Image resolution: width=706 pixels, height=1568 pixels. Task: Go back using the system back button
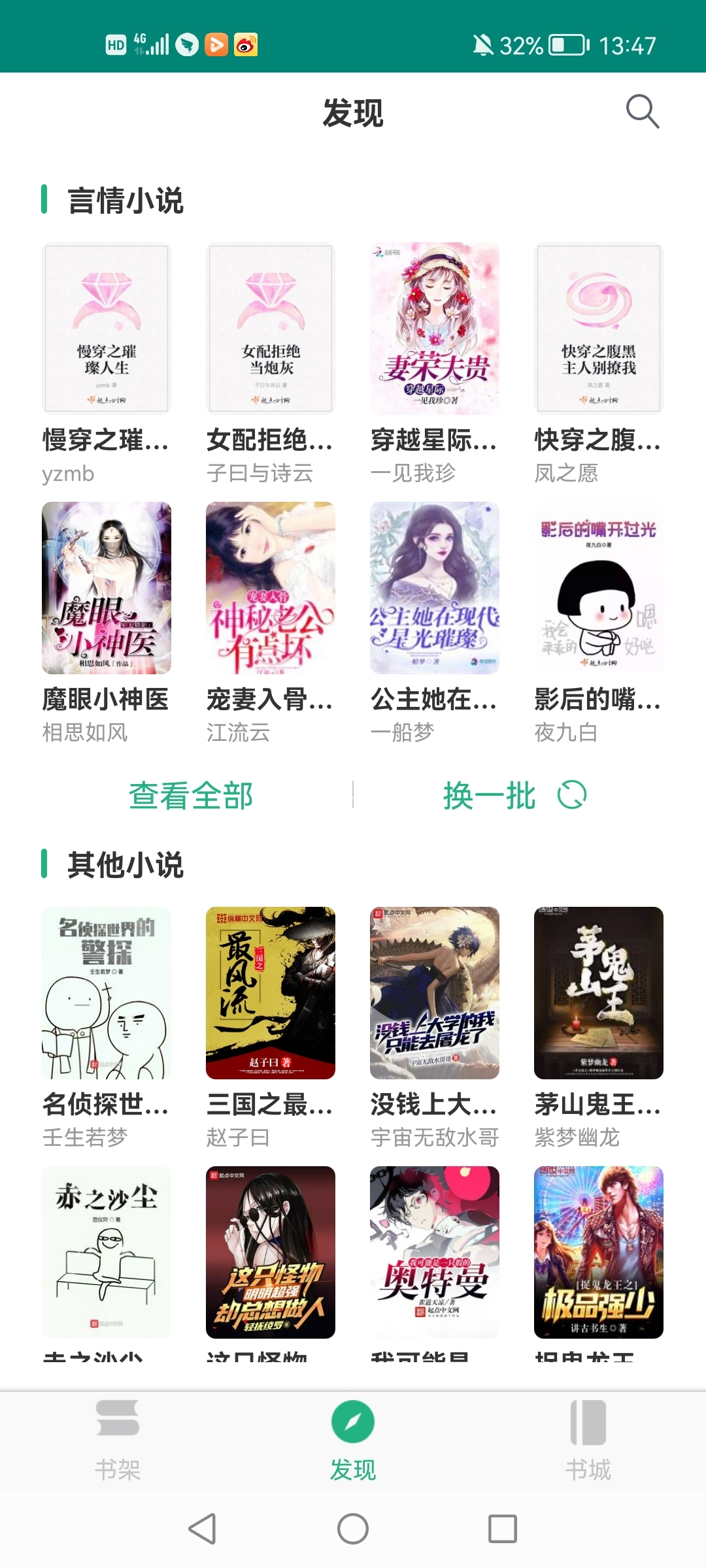[x=202, y=1529]
